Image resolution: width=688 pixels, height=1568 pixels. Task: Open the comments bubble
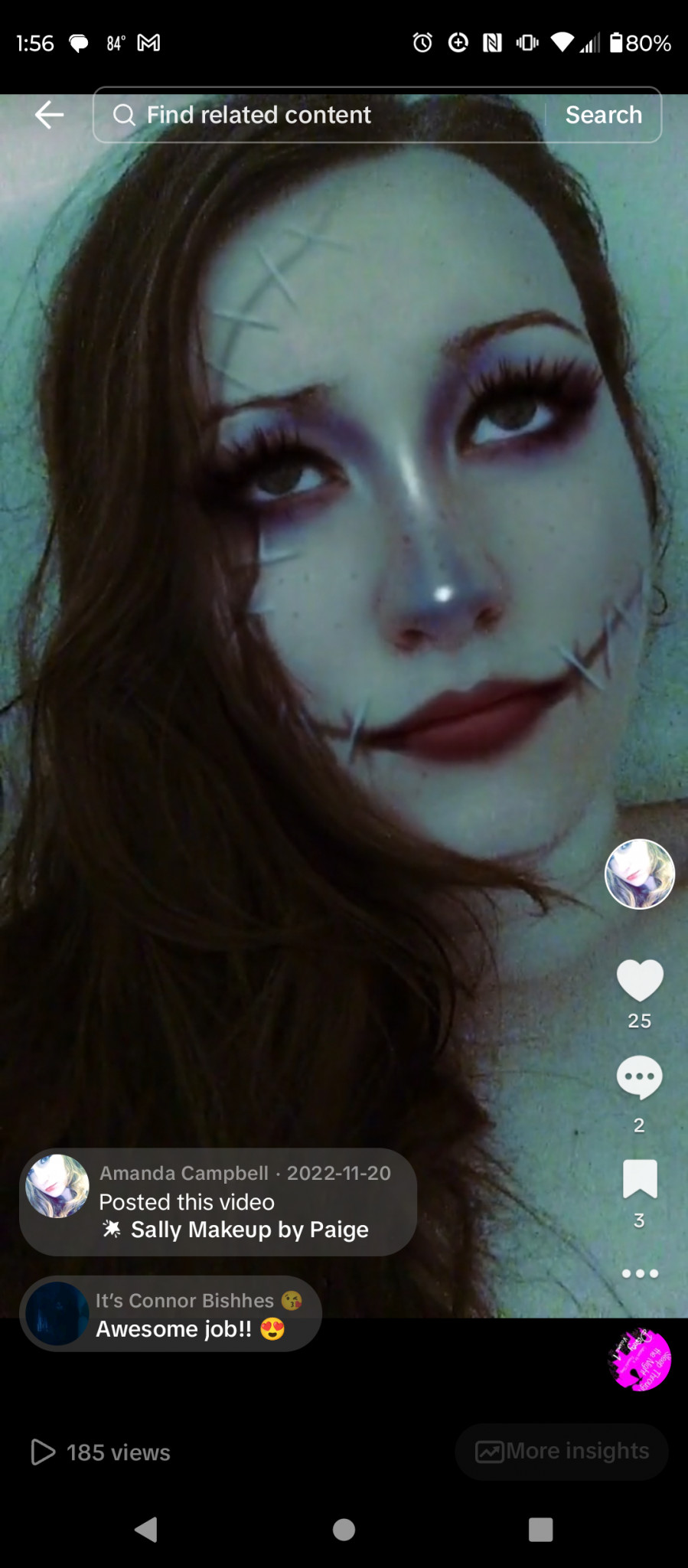(640, 1078)
